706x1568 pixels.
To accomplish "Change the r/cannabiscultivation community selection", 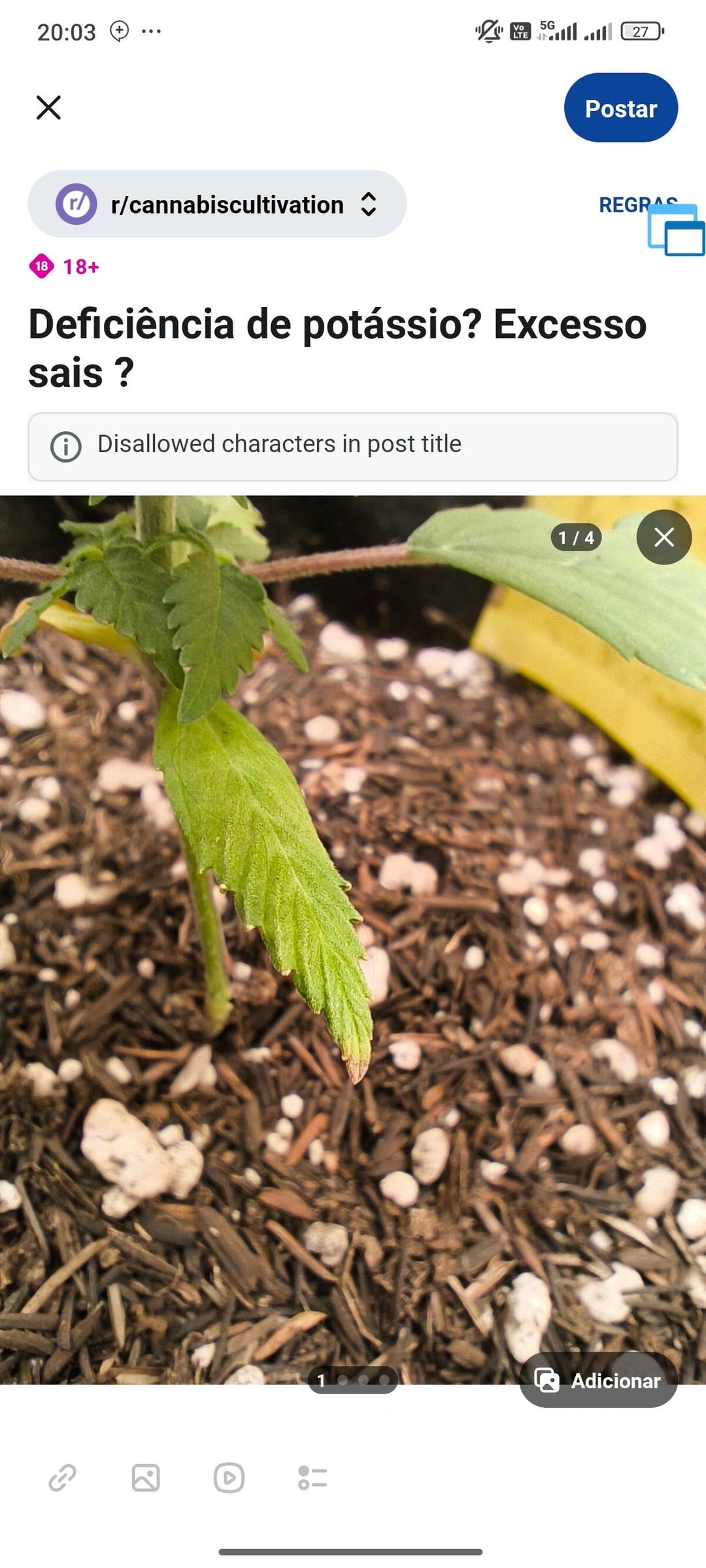I will point(217,204).
